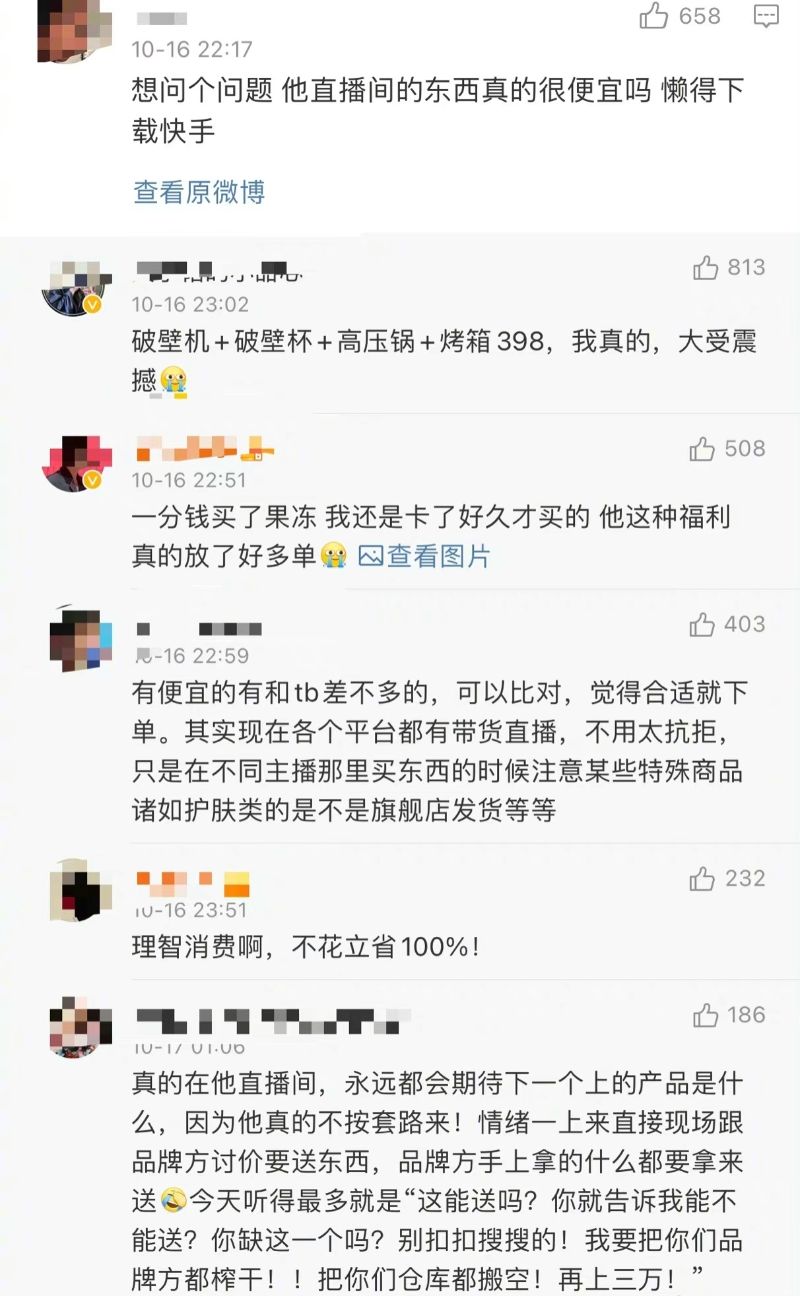Image resolution: width=800 pixels, height=1296 pixels.
Task: Open the avatar of the 破壁机 commenter
Action: [x=72, y=286]
